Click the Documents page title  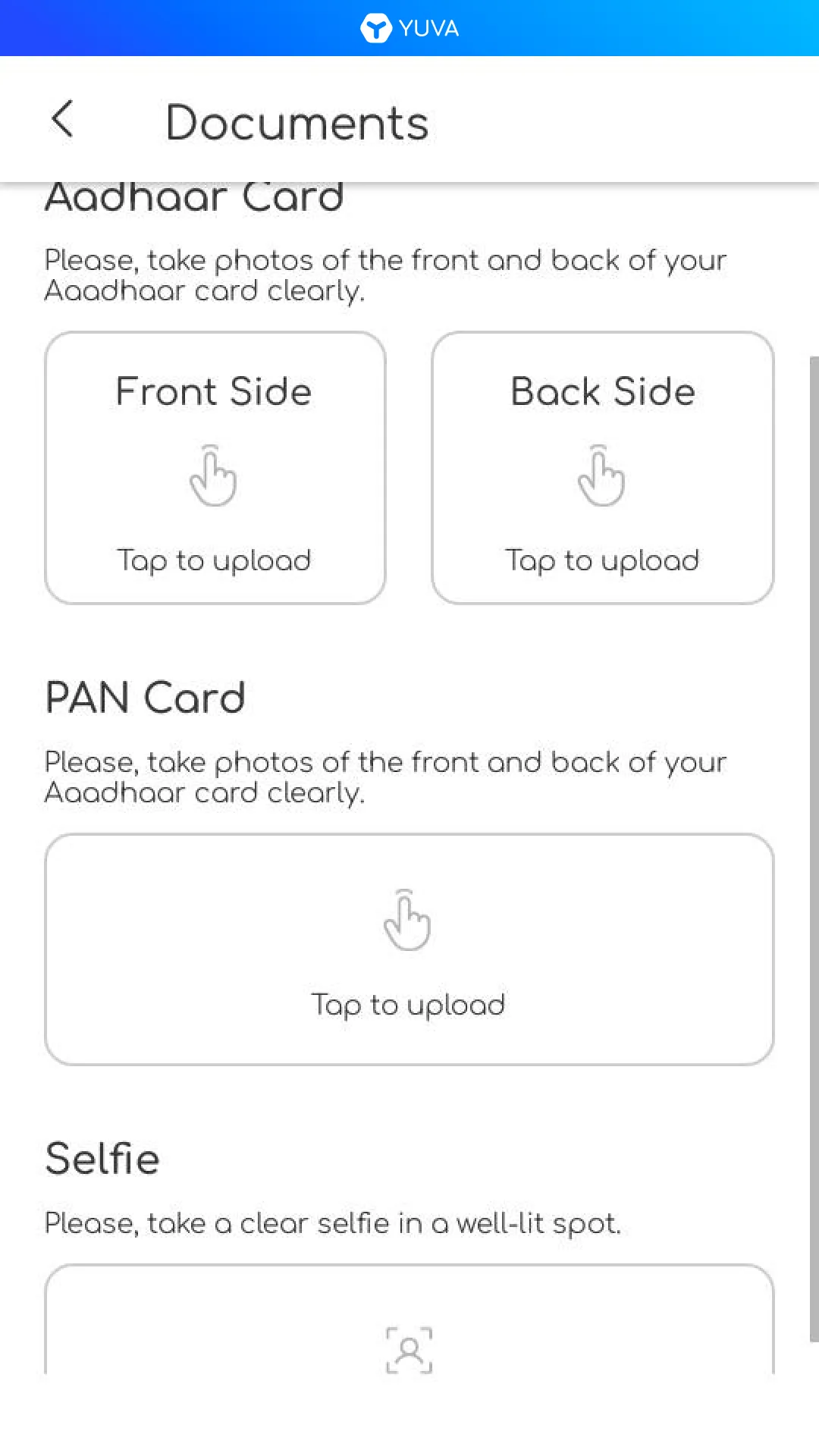[298, 121]
